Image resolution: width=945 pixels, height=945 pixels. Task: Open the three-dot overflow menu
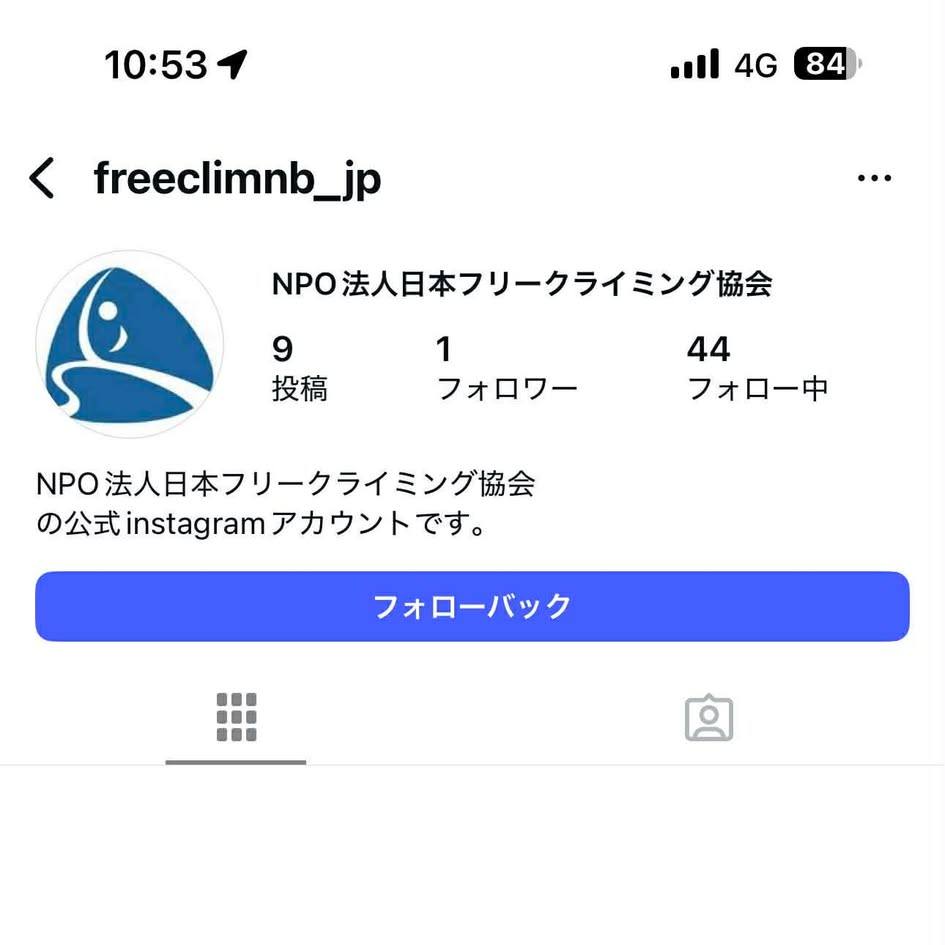click(x=874, y=179)
